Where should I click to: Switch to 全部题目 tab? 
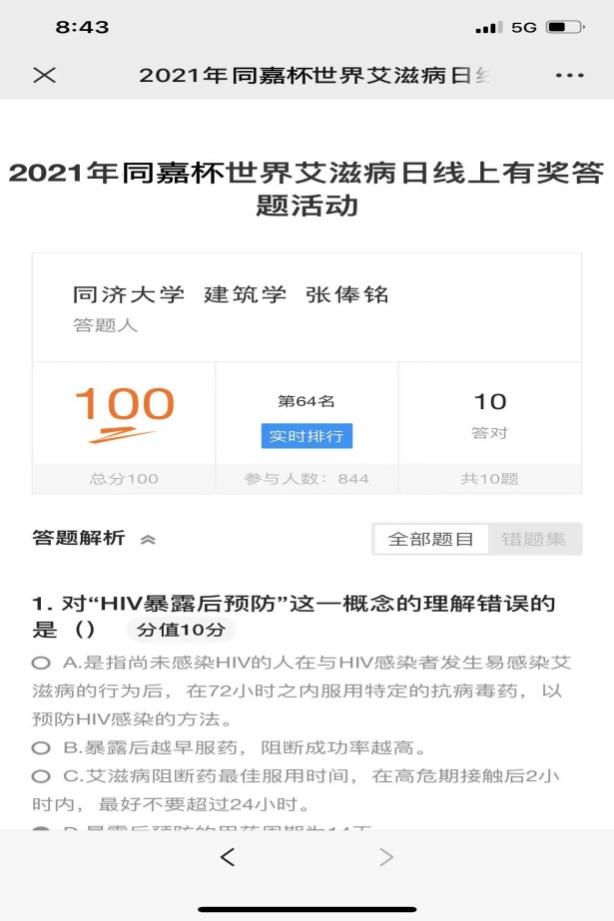431,539
